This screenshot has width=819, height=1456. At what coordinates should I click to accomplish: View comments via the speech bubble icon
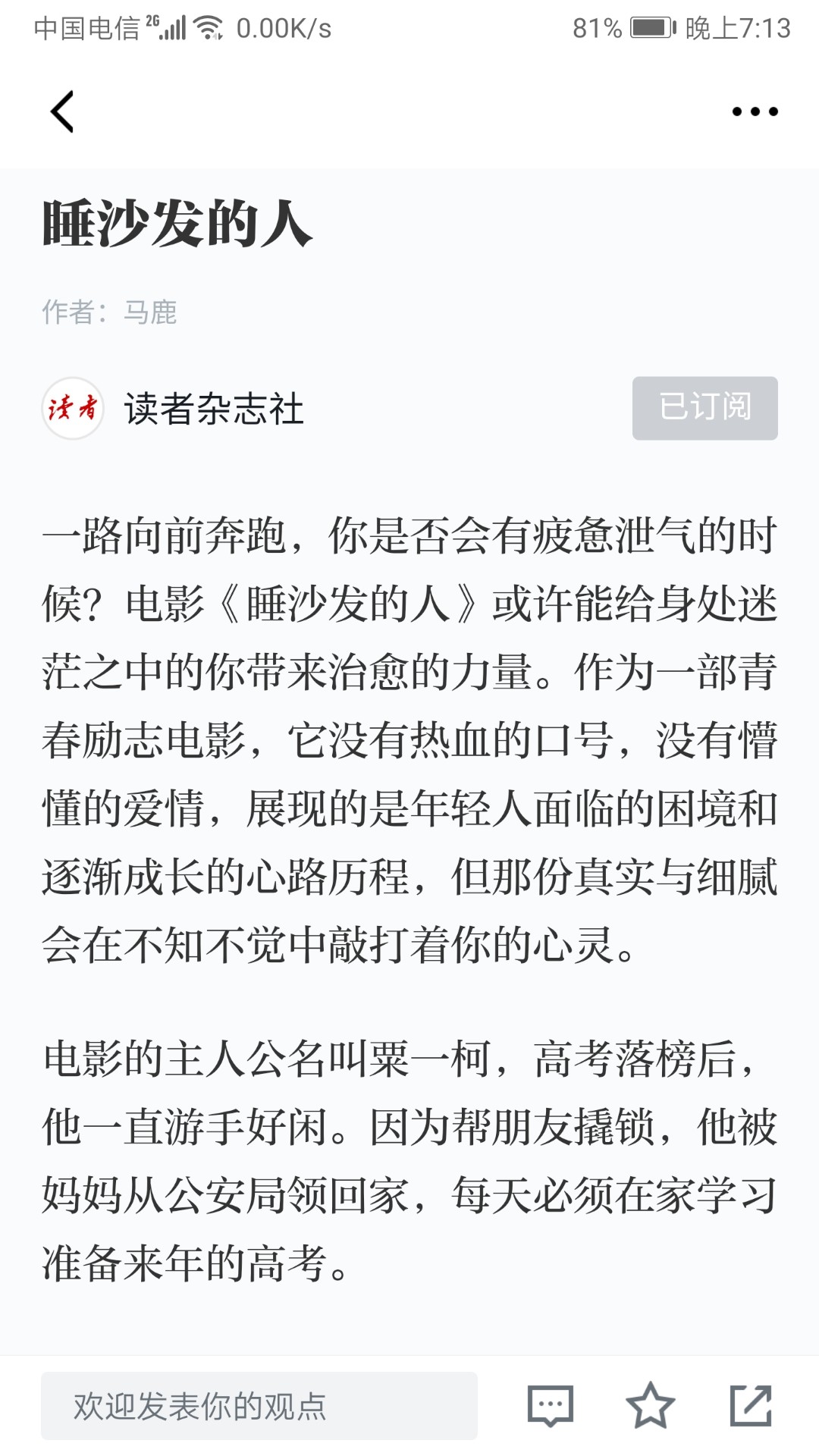[x=550, y=1405]
